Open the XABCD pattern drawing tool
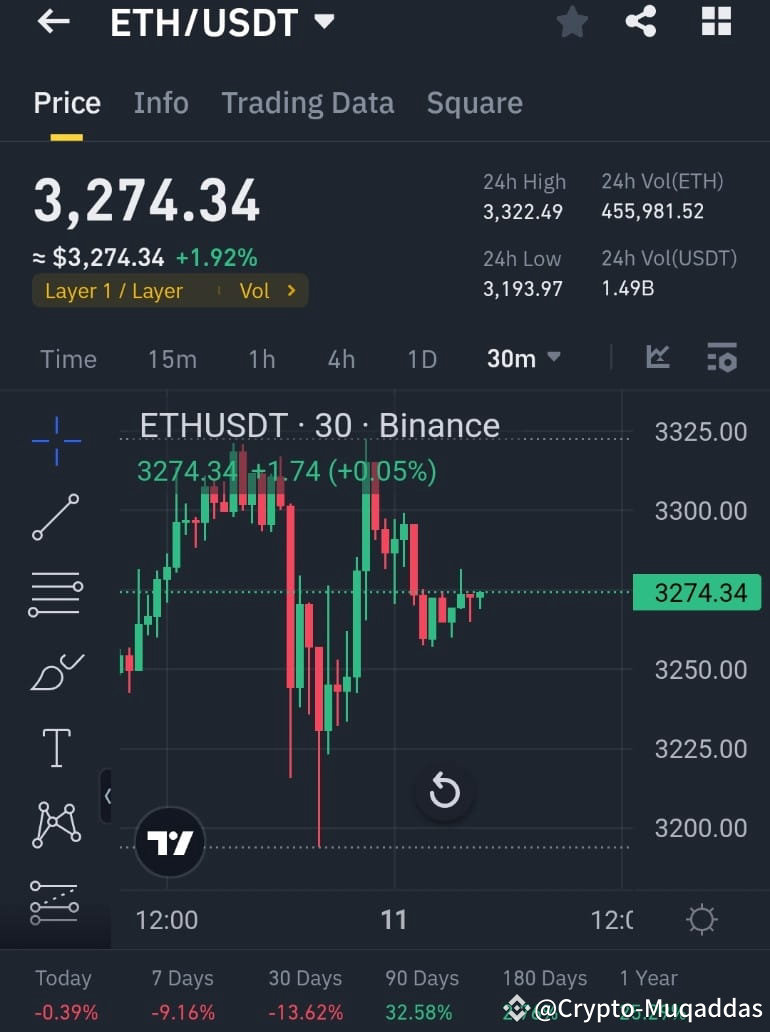 click(55, 824)
